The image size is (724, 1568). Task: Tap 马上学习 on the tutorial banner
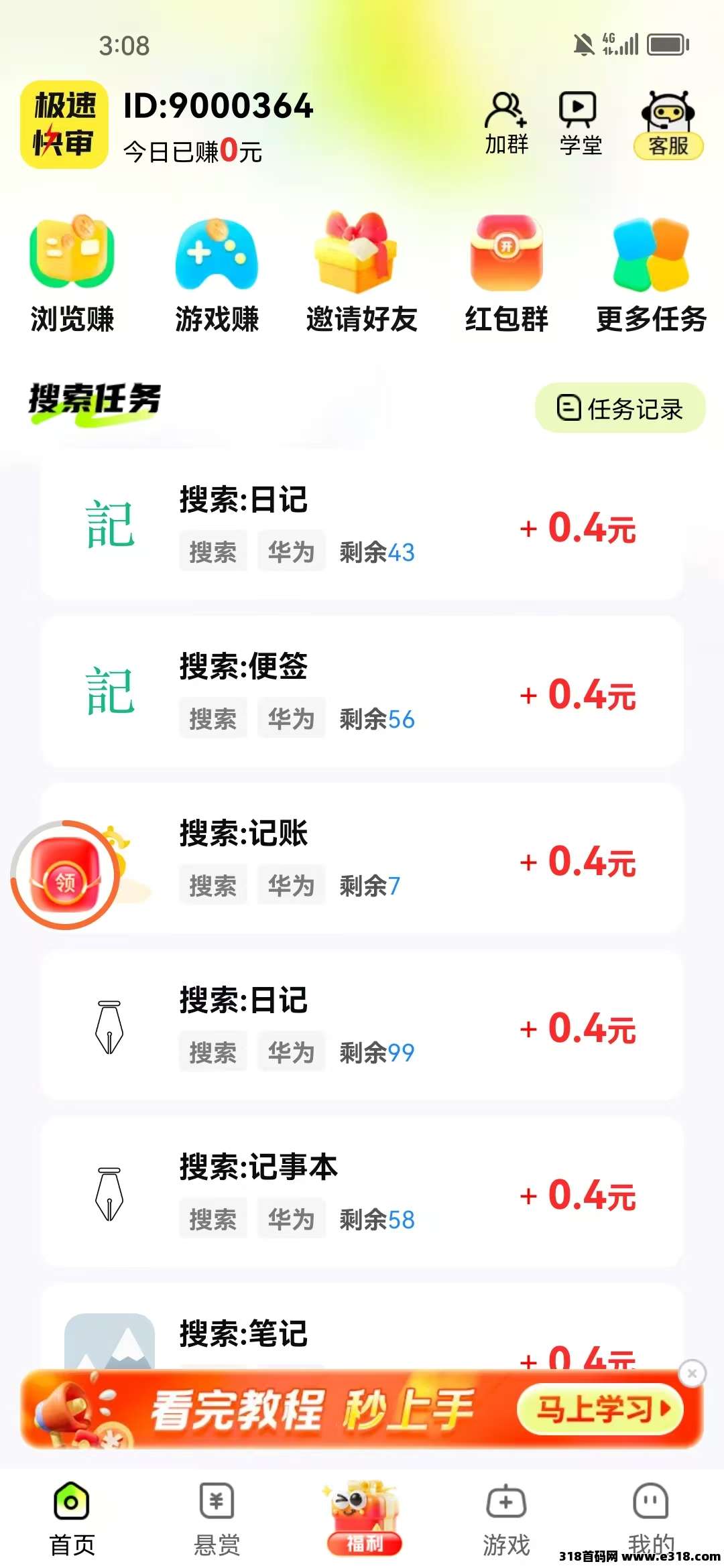coord(600,1409)
